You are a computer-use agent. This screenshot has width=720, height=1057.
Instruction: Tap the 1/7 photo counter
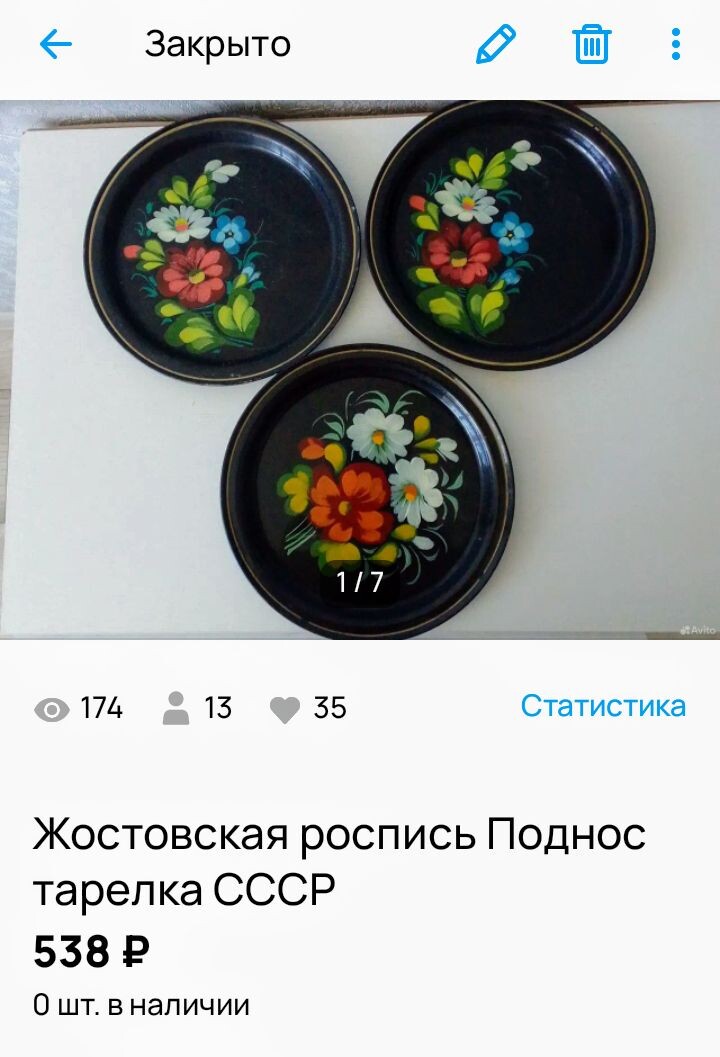[x=358, y=580]
